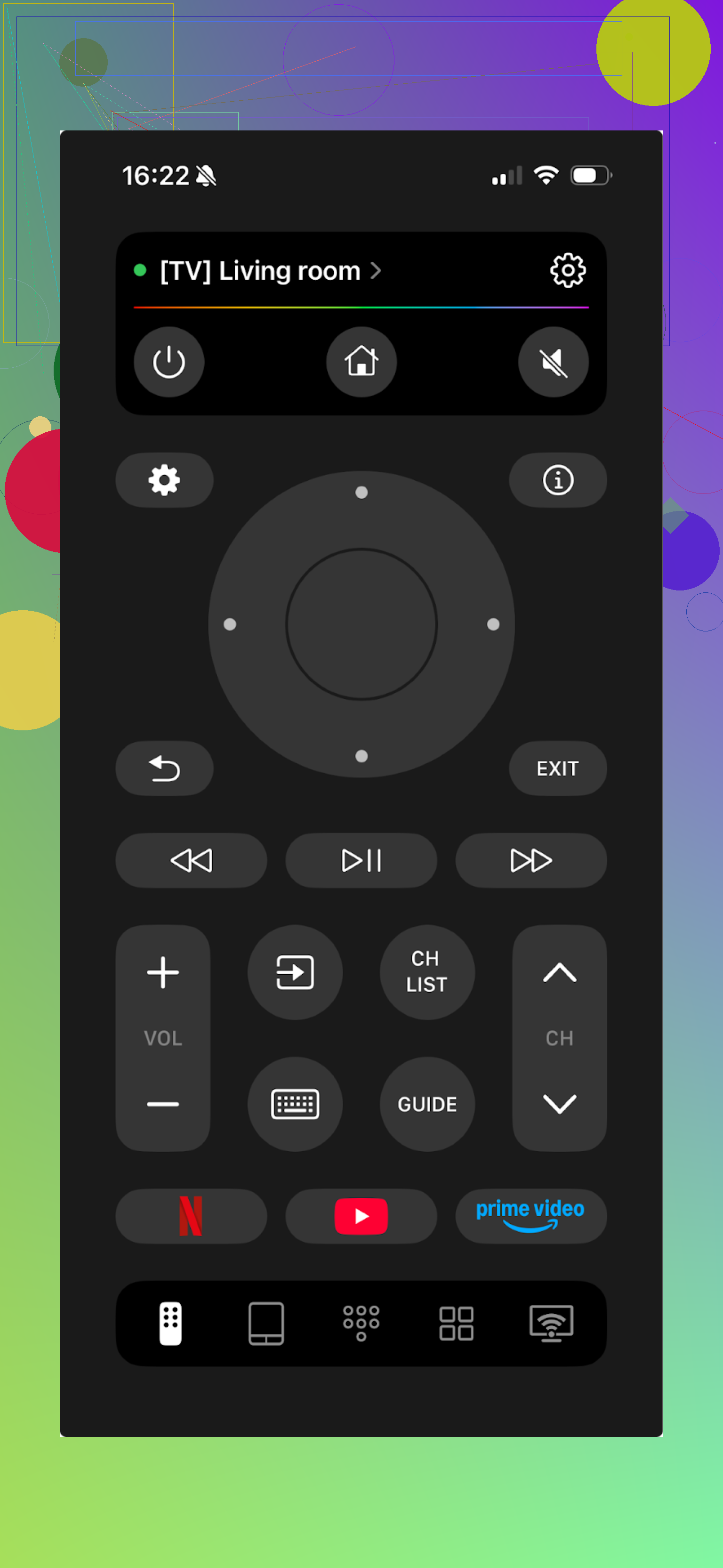Tap the EXIT button
This screenshot has width=723, height=1568.
point(557,768)
